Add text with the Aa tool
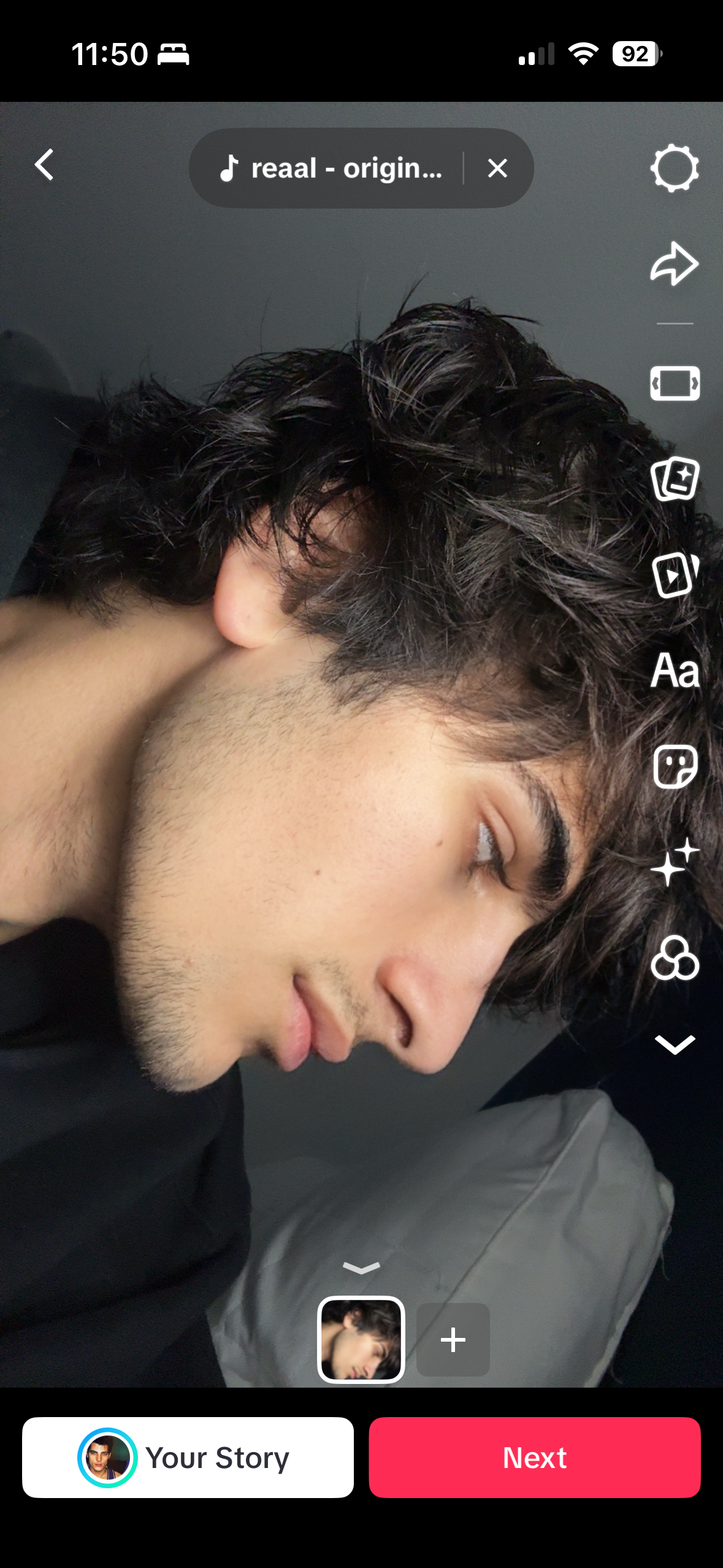 tap(675, 671)
